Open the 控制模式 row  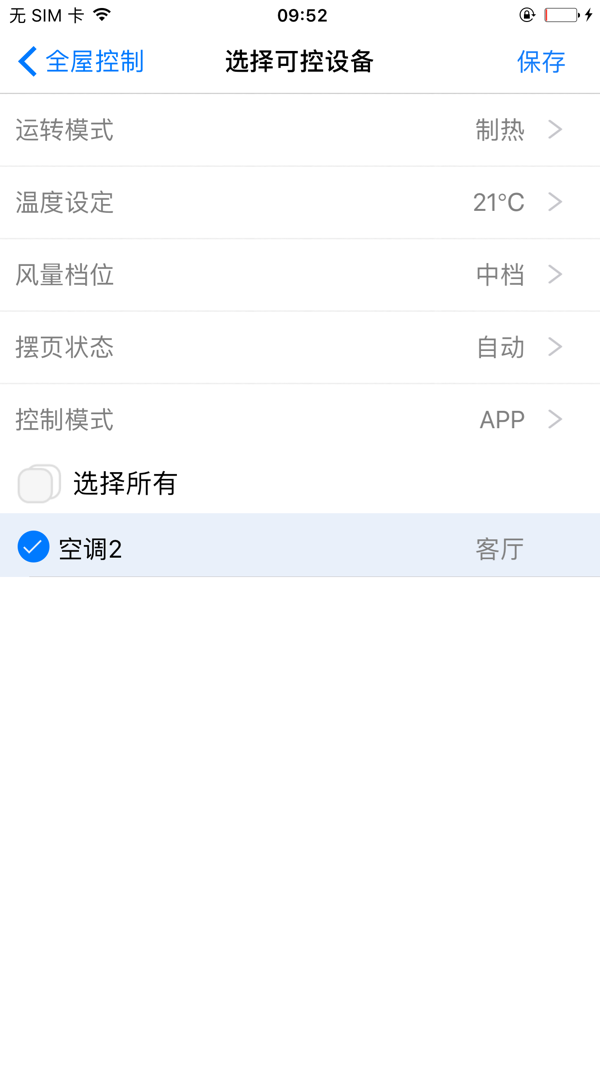(300, 420)
